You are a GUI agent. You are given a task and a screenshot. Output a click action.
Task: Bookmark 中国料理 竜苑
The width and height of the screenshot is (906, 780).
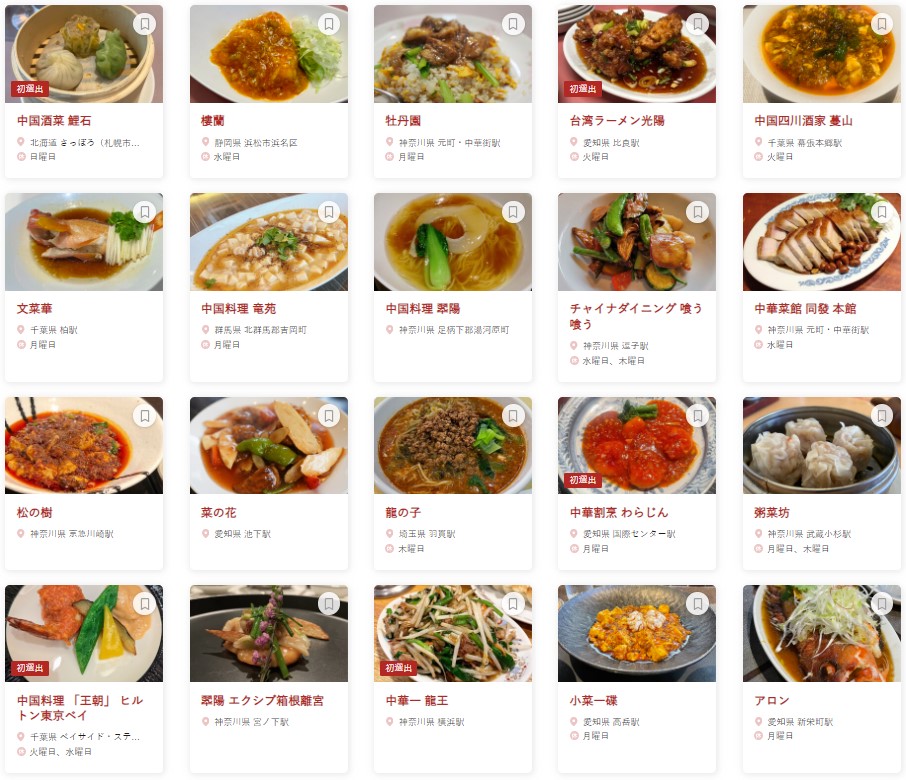pos(329,212)
